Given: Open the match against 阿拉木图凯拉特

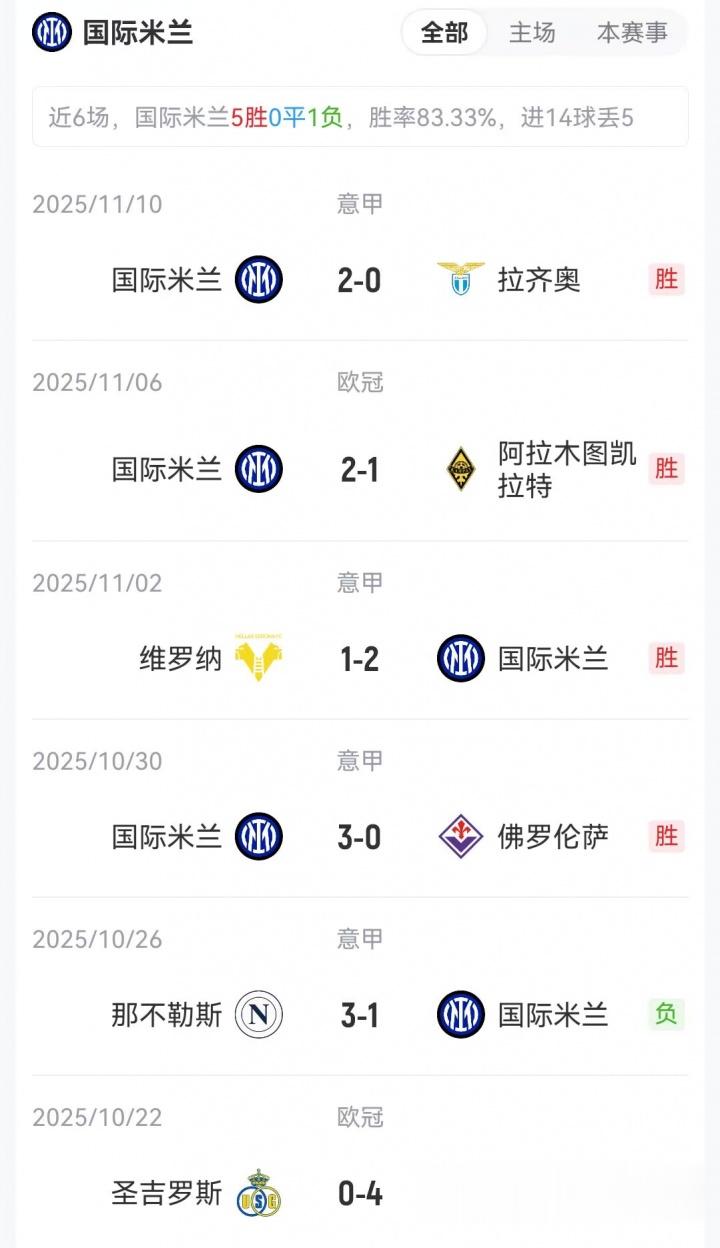Looking at the screenshot, I should pos(360,469).
